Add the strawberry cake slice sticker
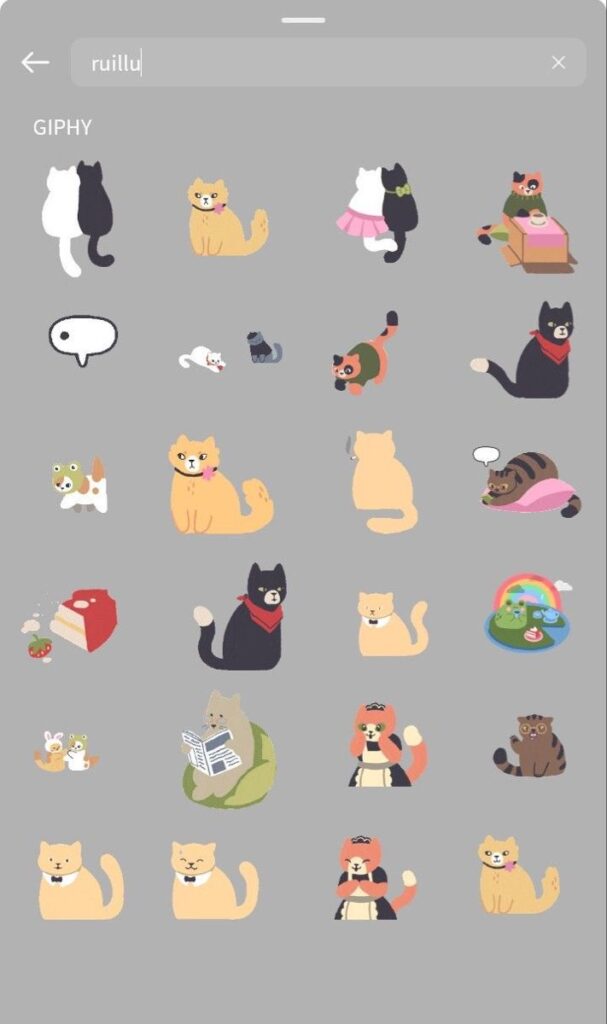 click(x=73, y=622)
